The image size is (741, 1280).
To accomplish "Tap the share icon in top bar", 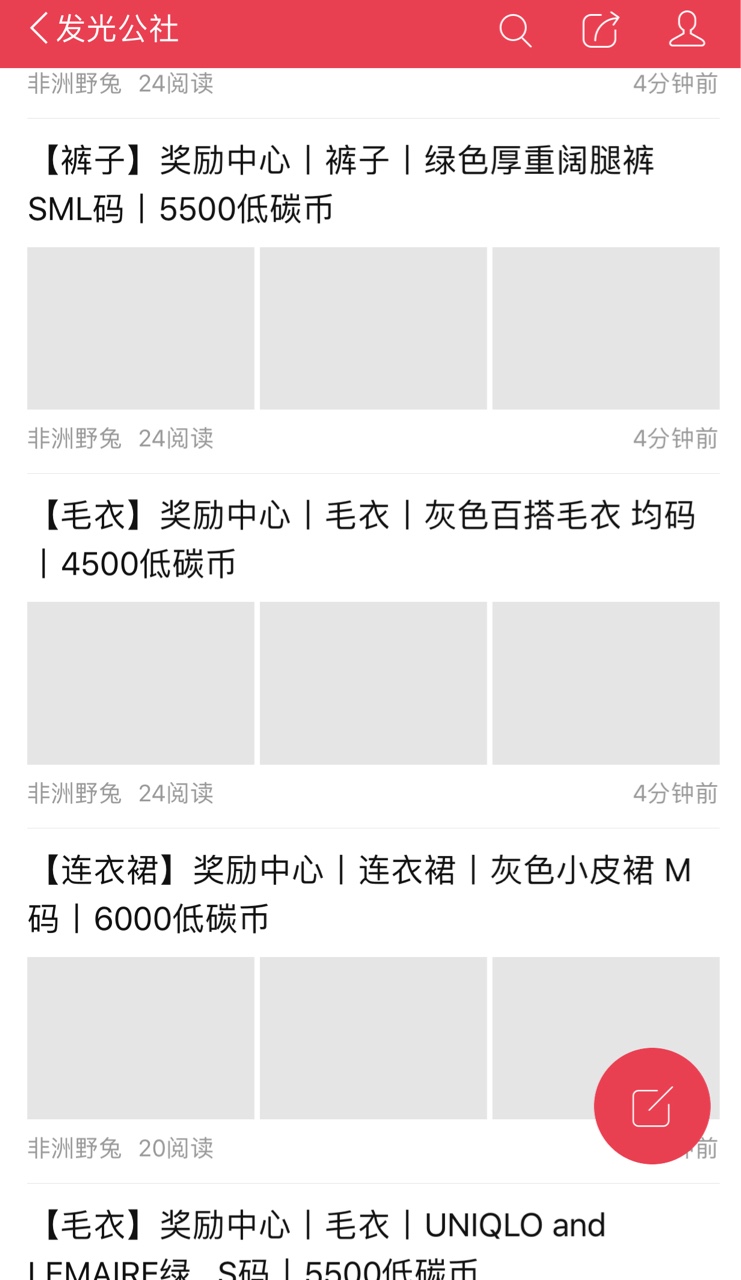I will (600, 30).
